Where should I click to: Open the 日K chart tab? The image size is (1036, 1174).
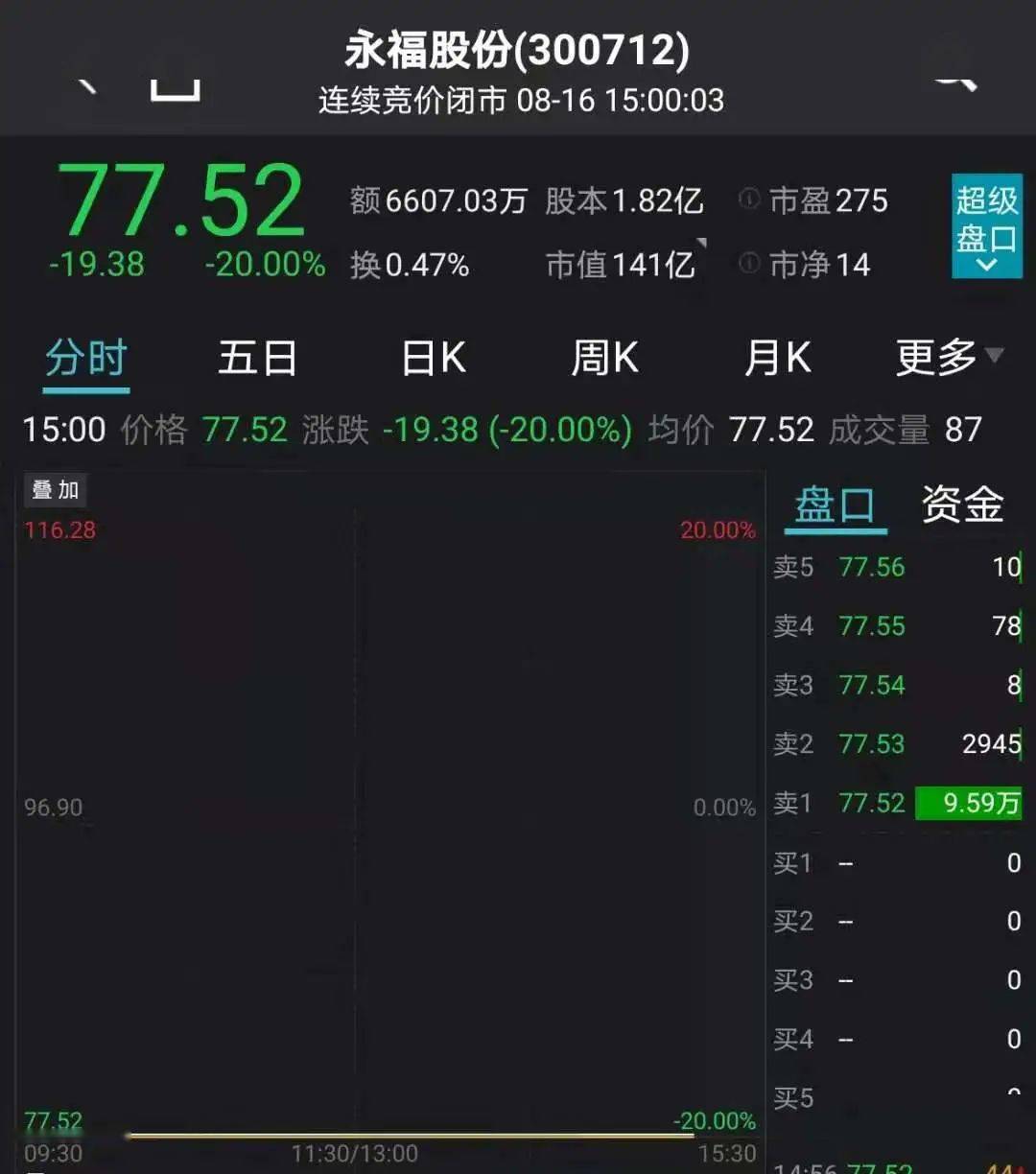434,360
